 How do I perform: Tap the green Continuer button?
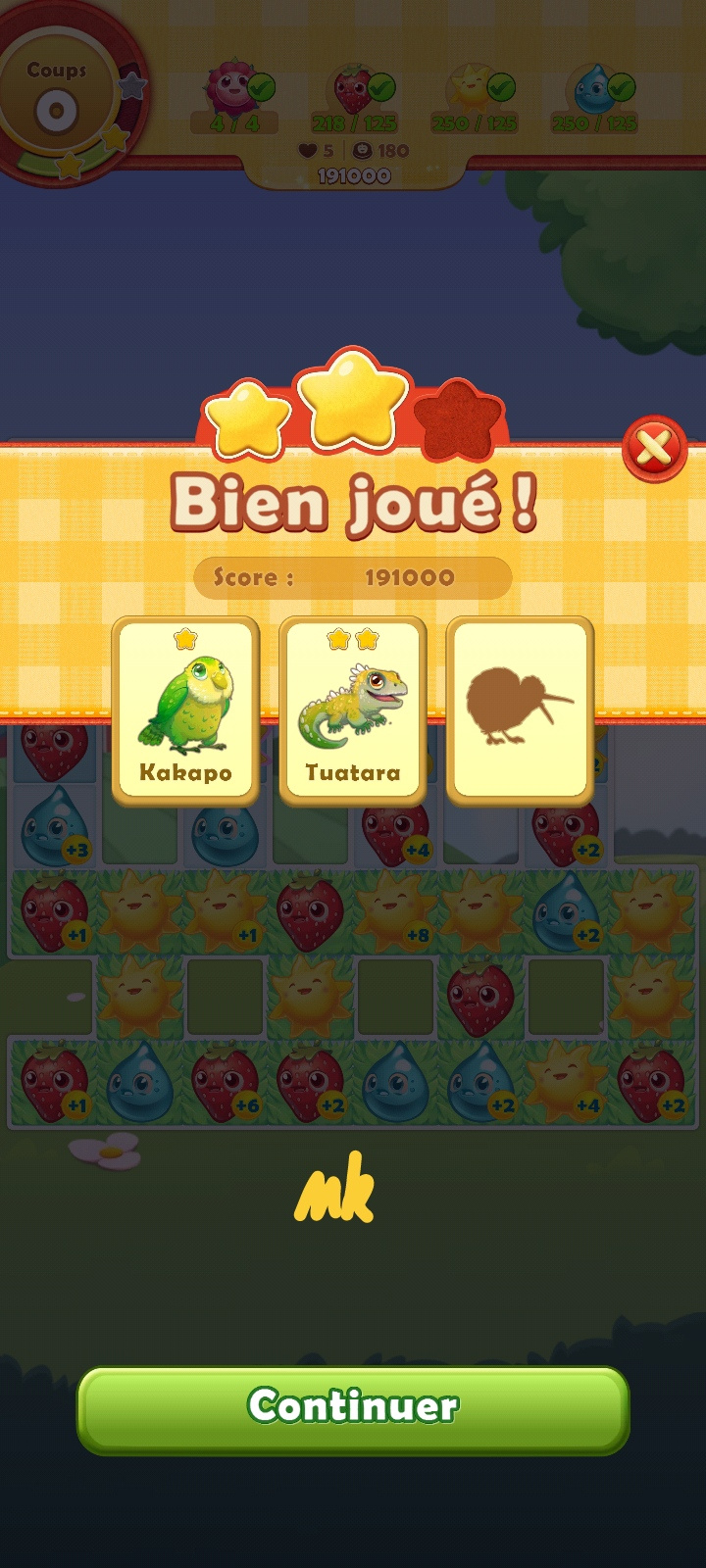point(353,1408)
